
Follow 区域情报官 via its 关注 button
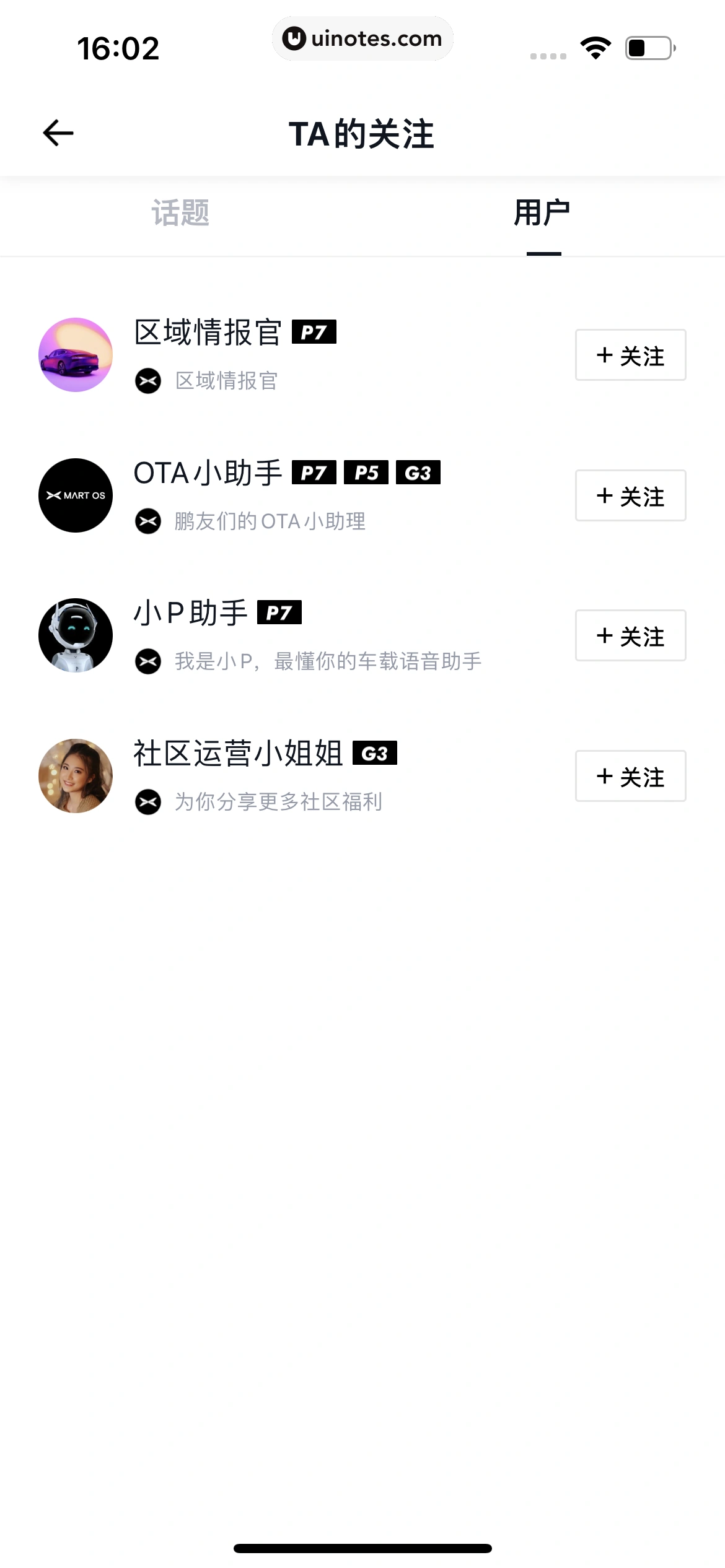pyautogui.click(x=630, y=355)
